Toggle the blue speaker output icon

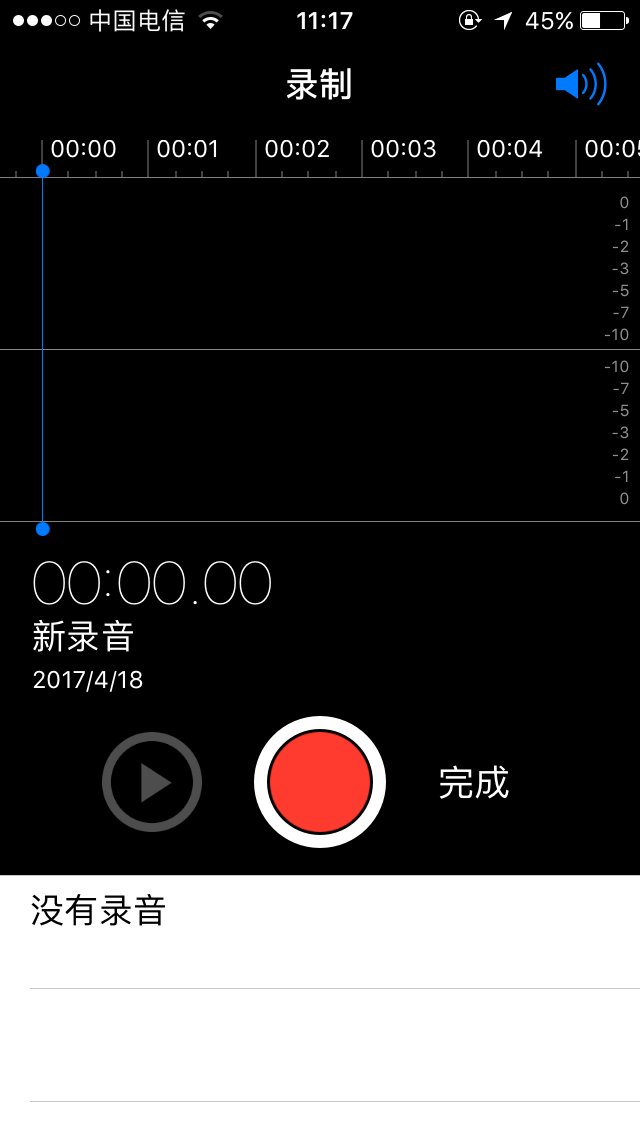click(581, 85)
